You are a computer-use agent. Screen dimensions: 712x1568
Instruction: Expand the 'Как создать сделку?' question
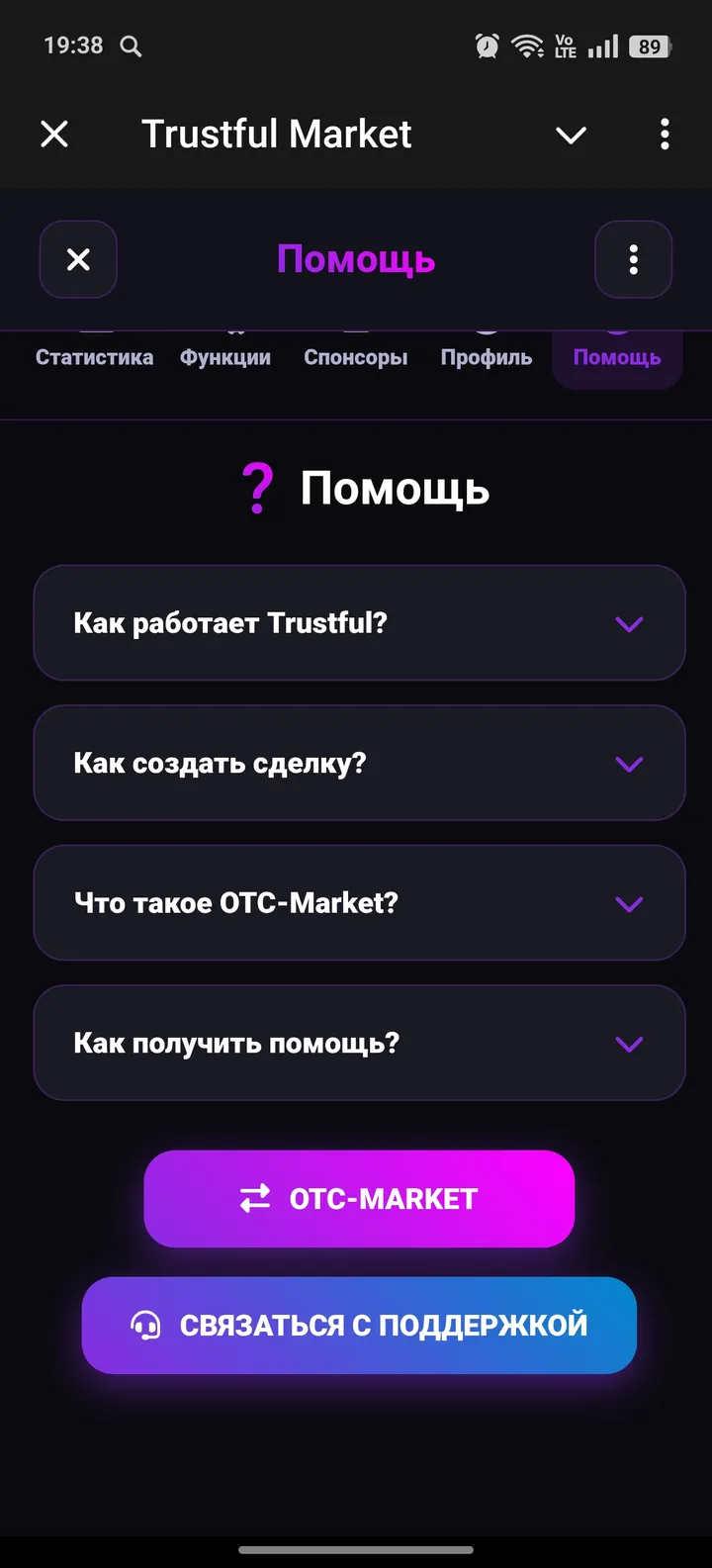359,763
